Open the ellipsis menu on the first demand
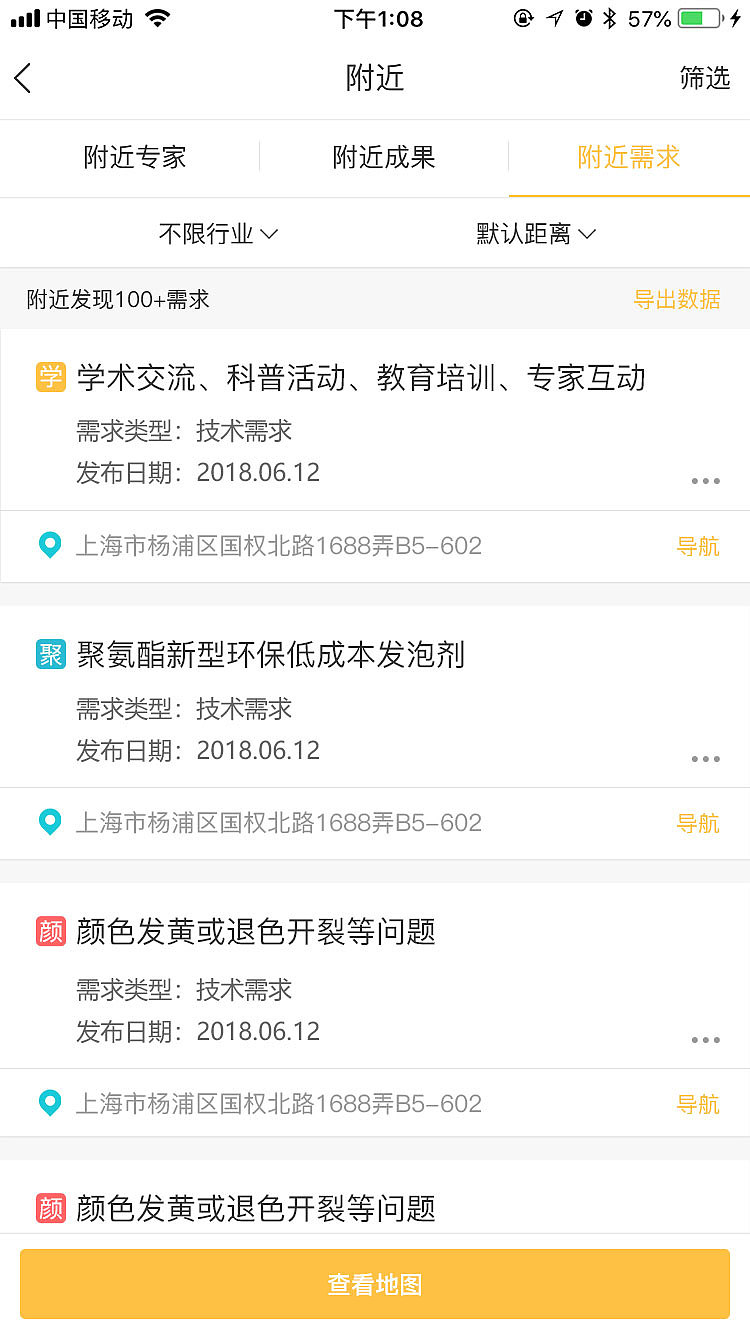 706,481
